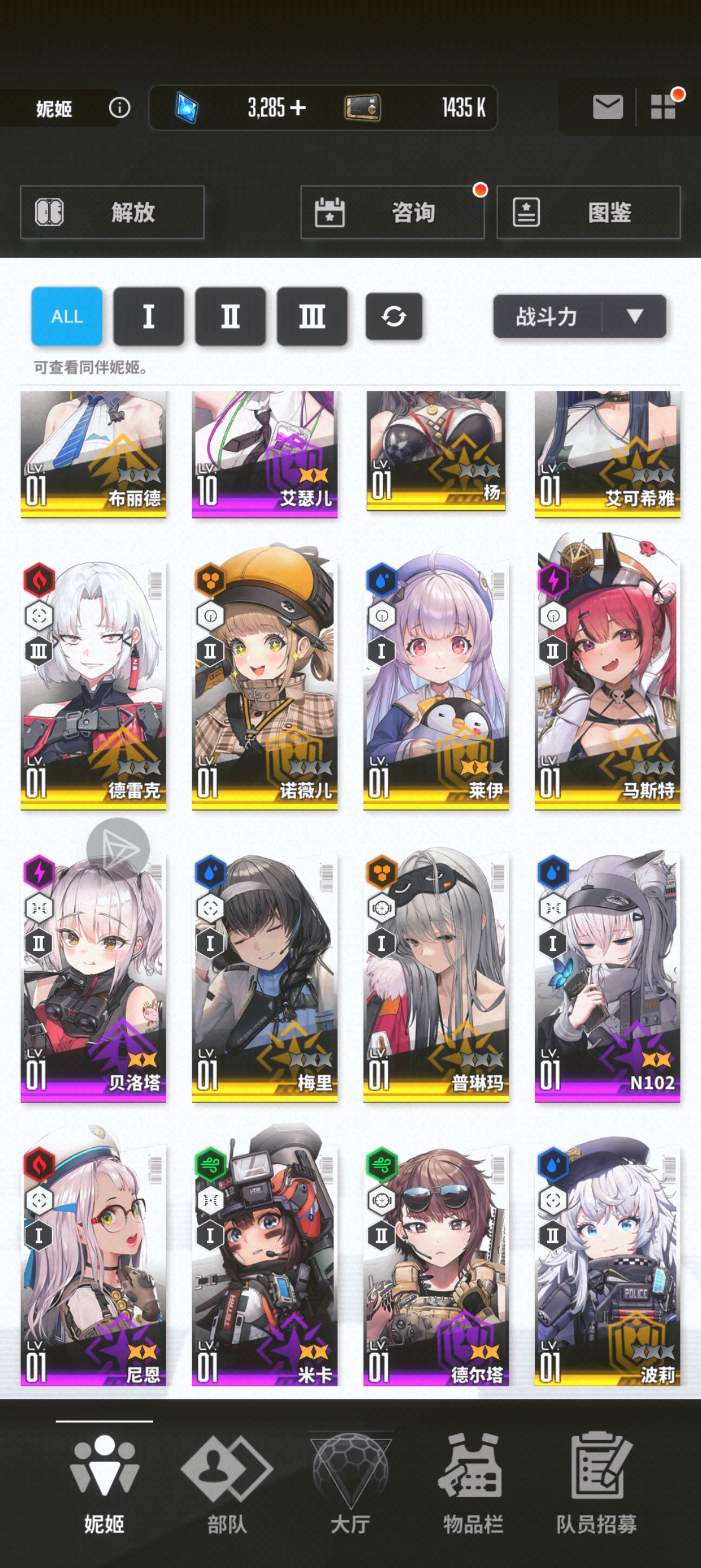This screenshot has height=1568, width=701.
Task: Switch to the 队员招募 tab
Action: click(596, 1483)
